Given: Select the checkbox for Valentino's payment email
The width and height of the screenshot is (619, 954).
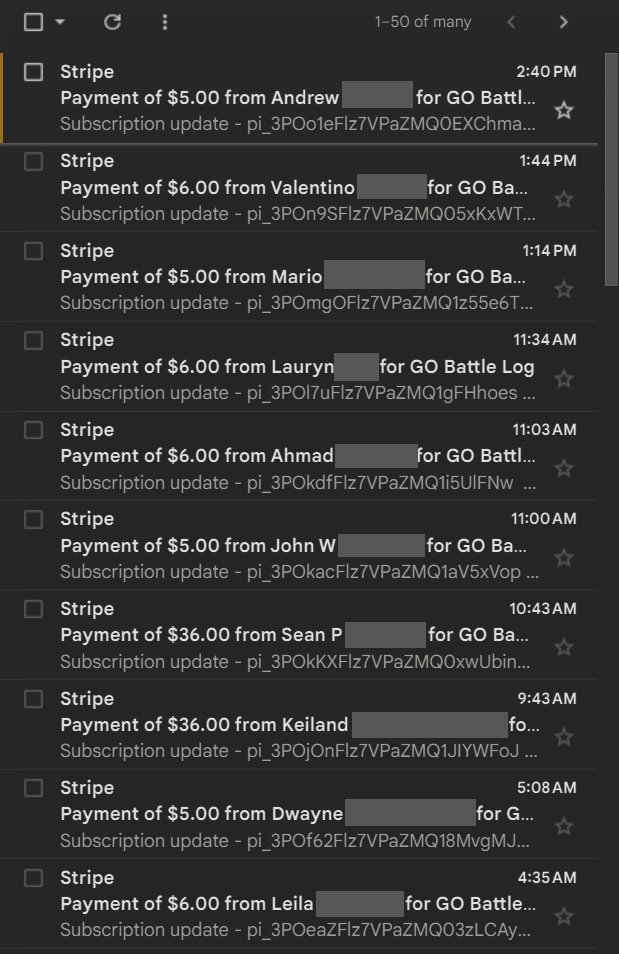Looking at the screenshot, I should pyautogui.click(x=34, y=161).
